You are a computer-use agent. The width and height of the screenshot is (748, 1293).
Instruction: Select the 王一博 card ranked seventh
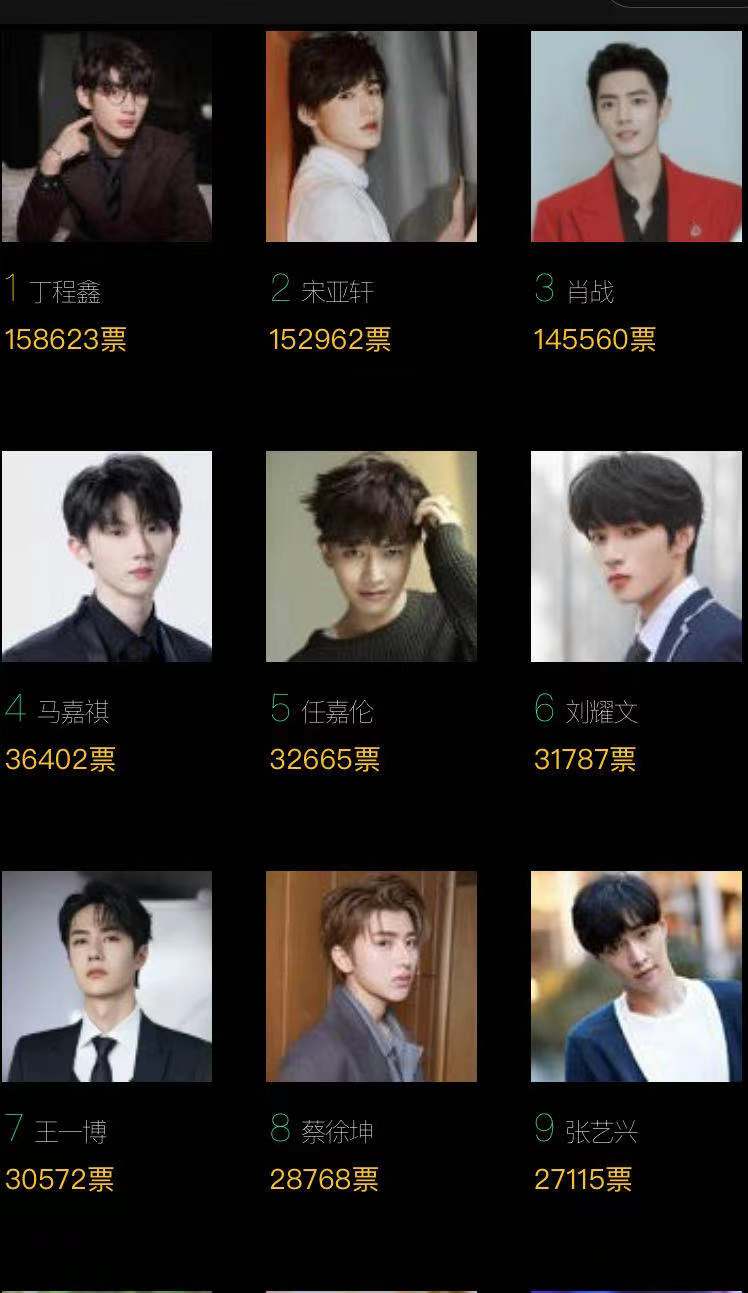pyautogui.click(x=106, y=977)
